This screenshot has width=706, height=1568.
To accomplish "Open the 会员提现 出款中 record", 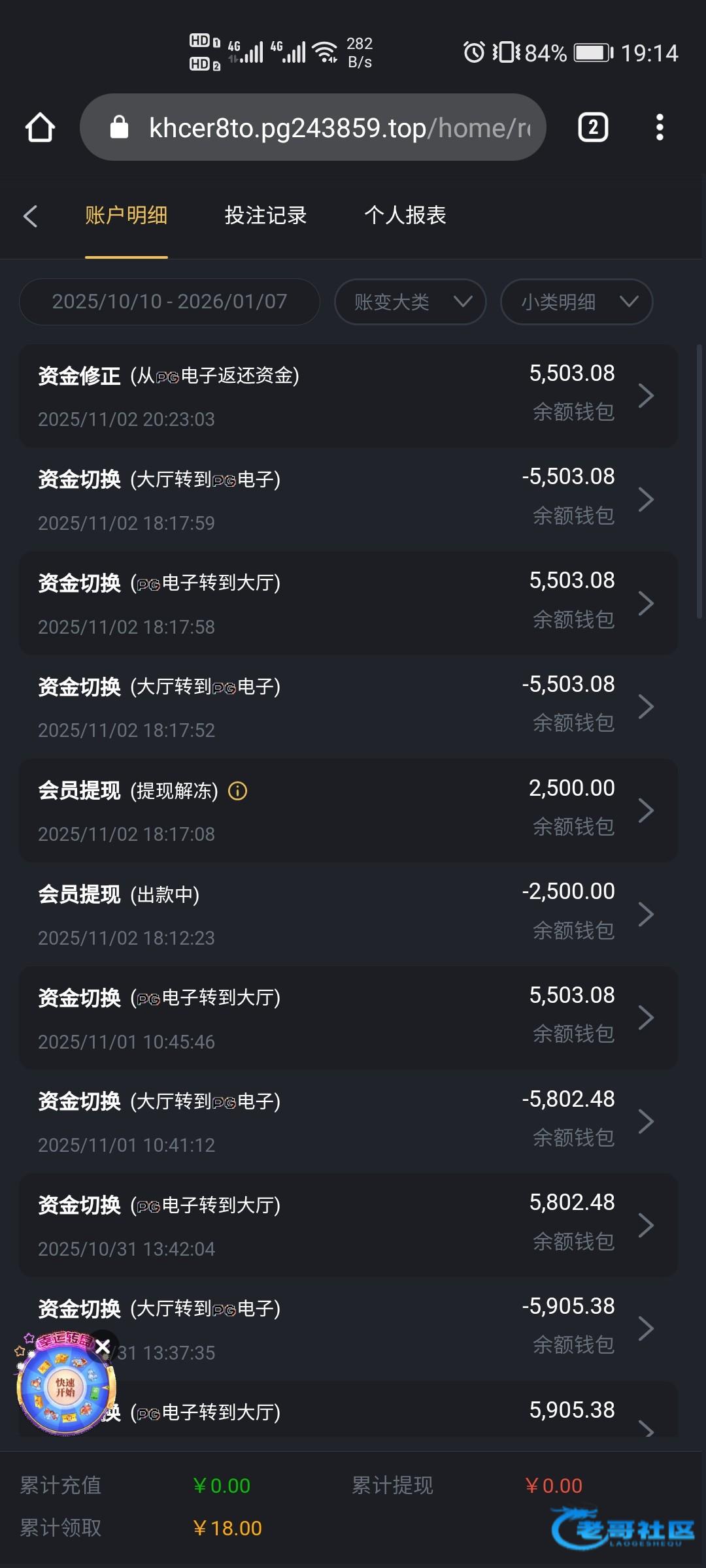I will tap(348, 915).
